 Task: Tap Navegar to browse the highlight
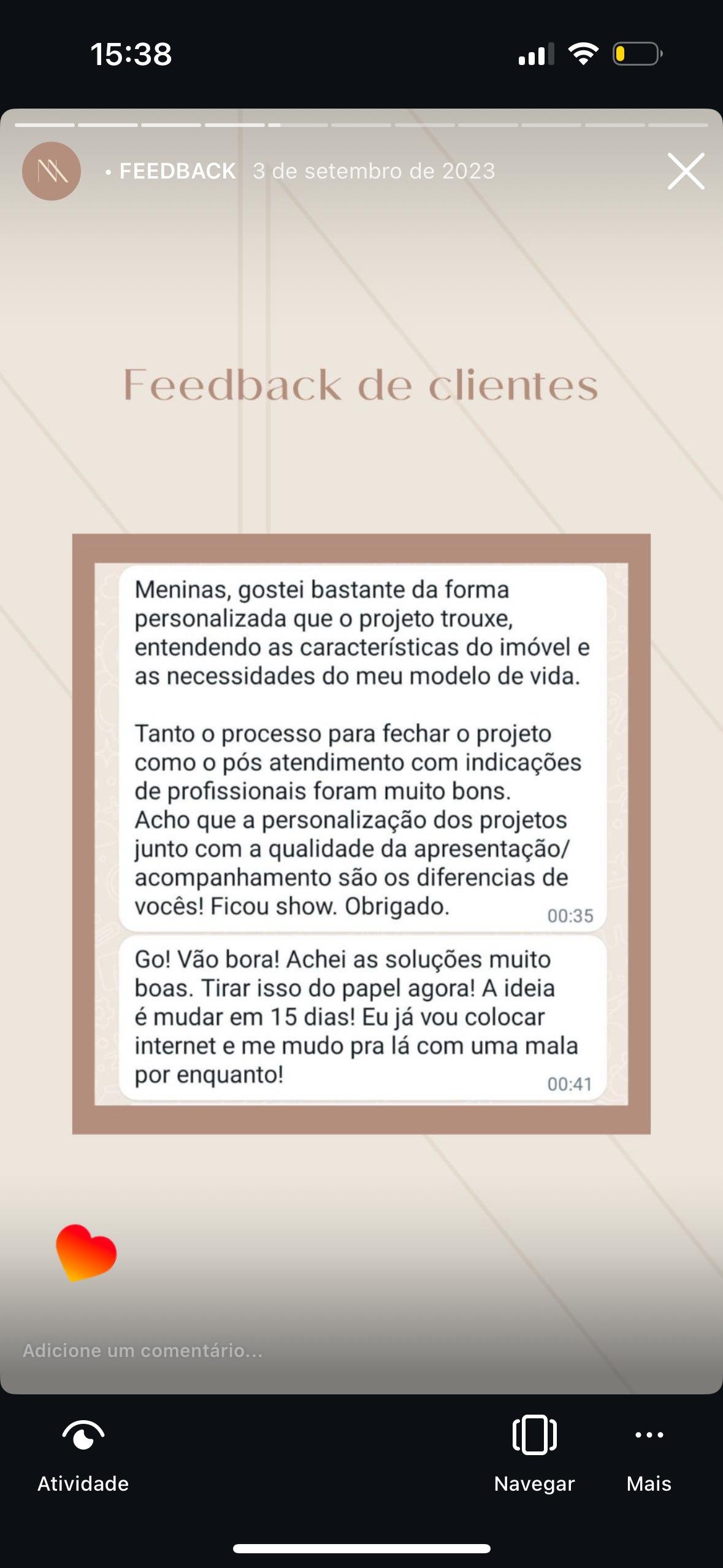[x=534, y=1454]
